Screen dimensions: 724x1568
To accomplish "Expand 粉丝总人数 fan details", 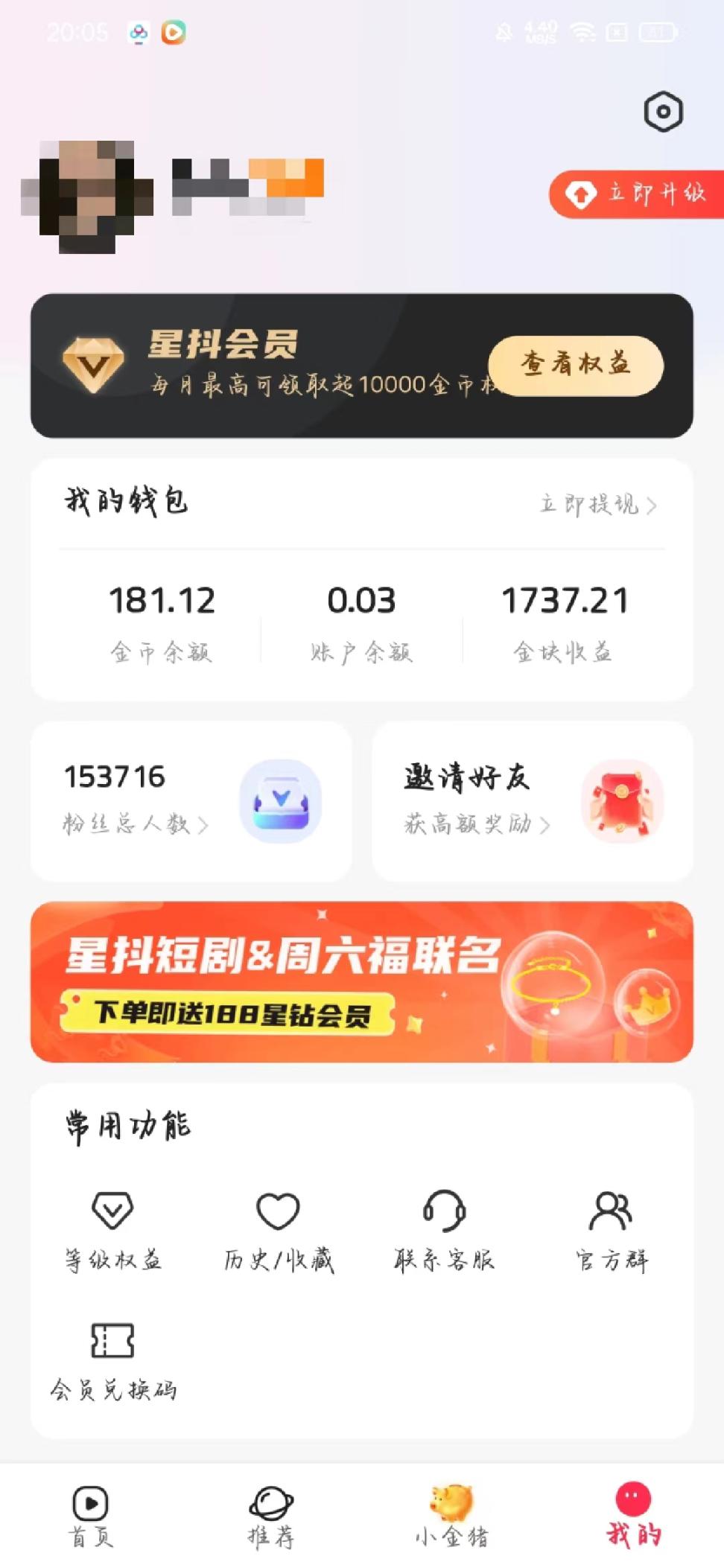I will click(x=134, y=823).
